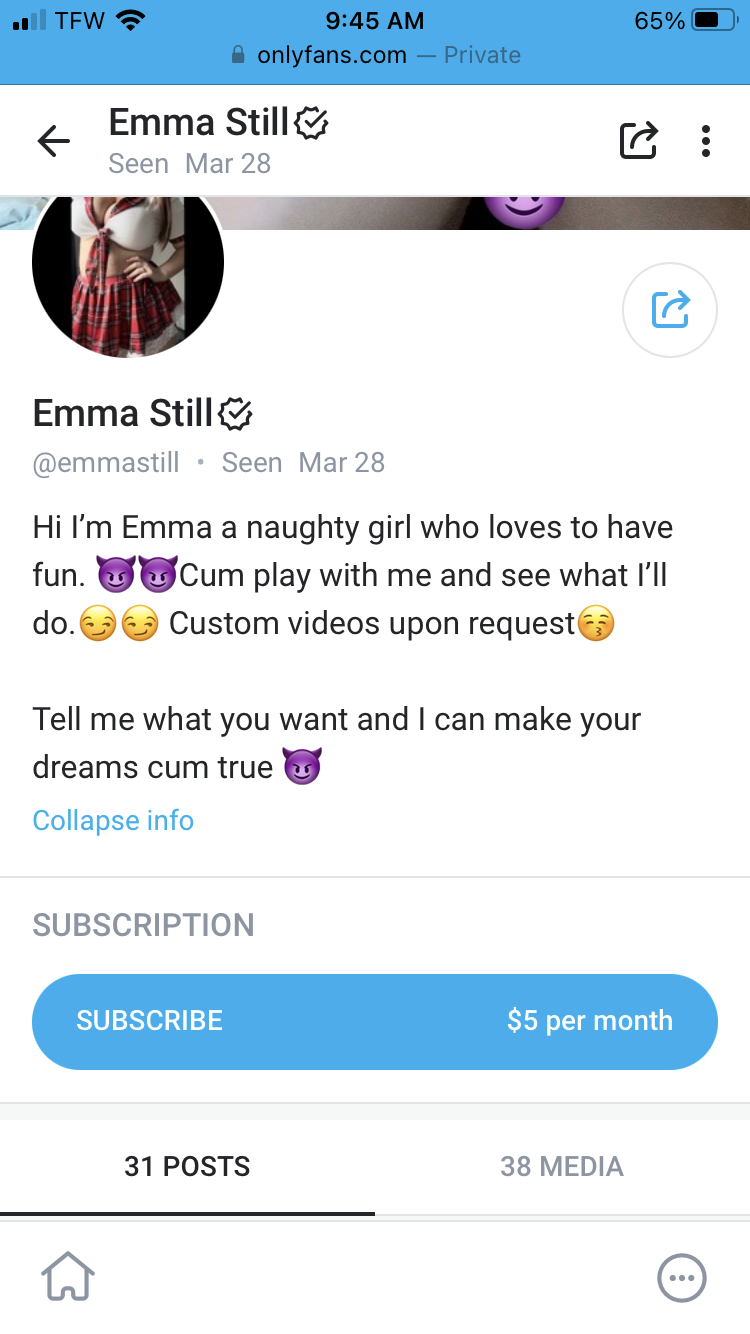Go to the home feed

68,1277
